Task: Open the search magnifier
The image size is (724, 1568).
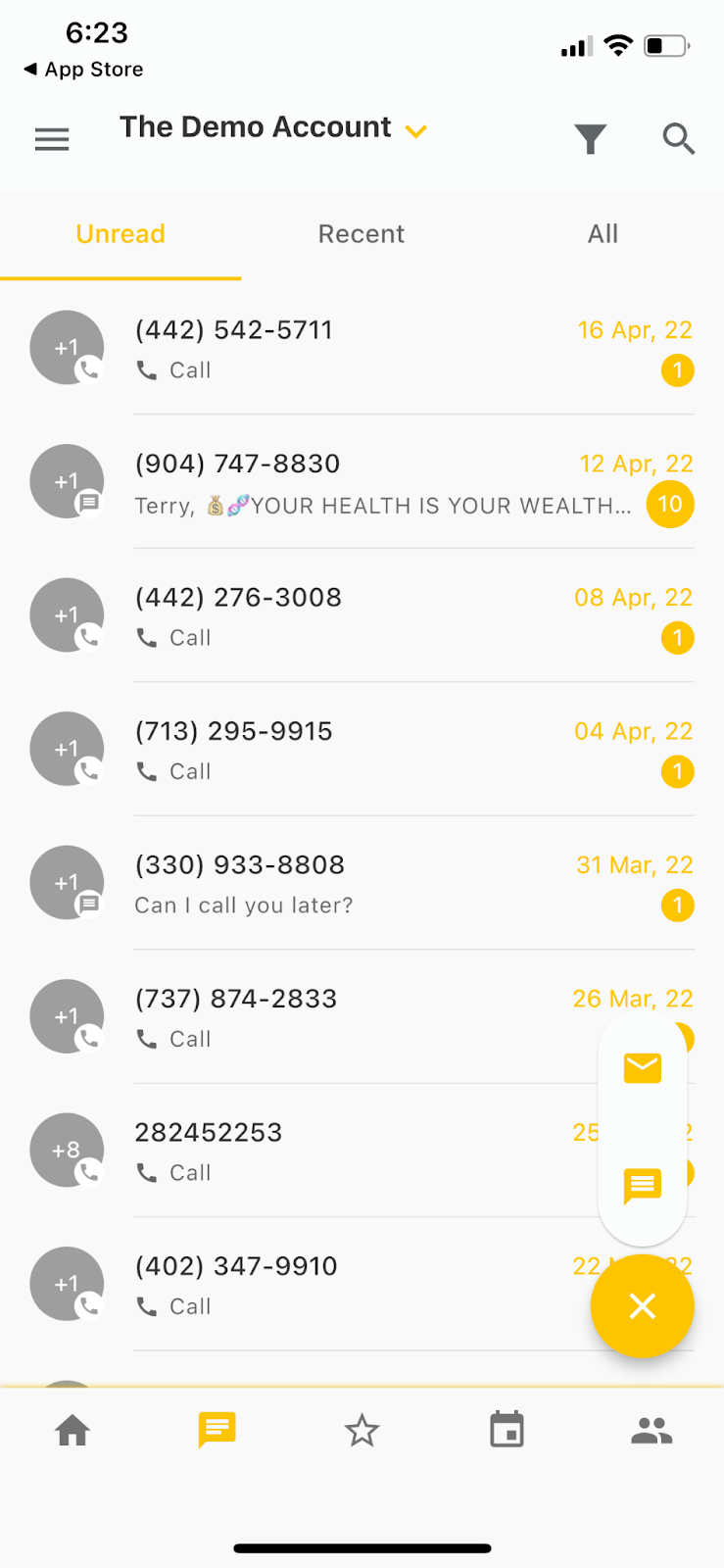Action: (678, 139)
